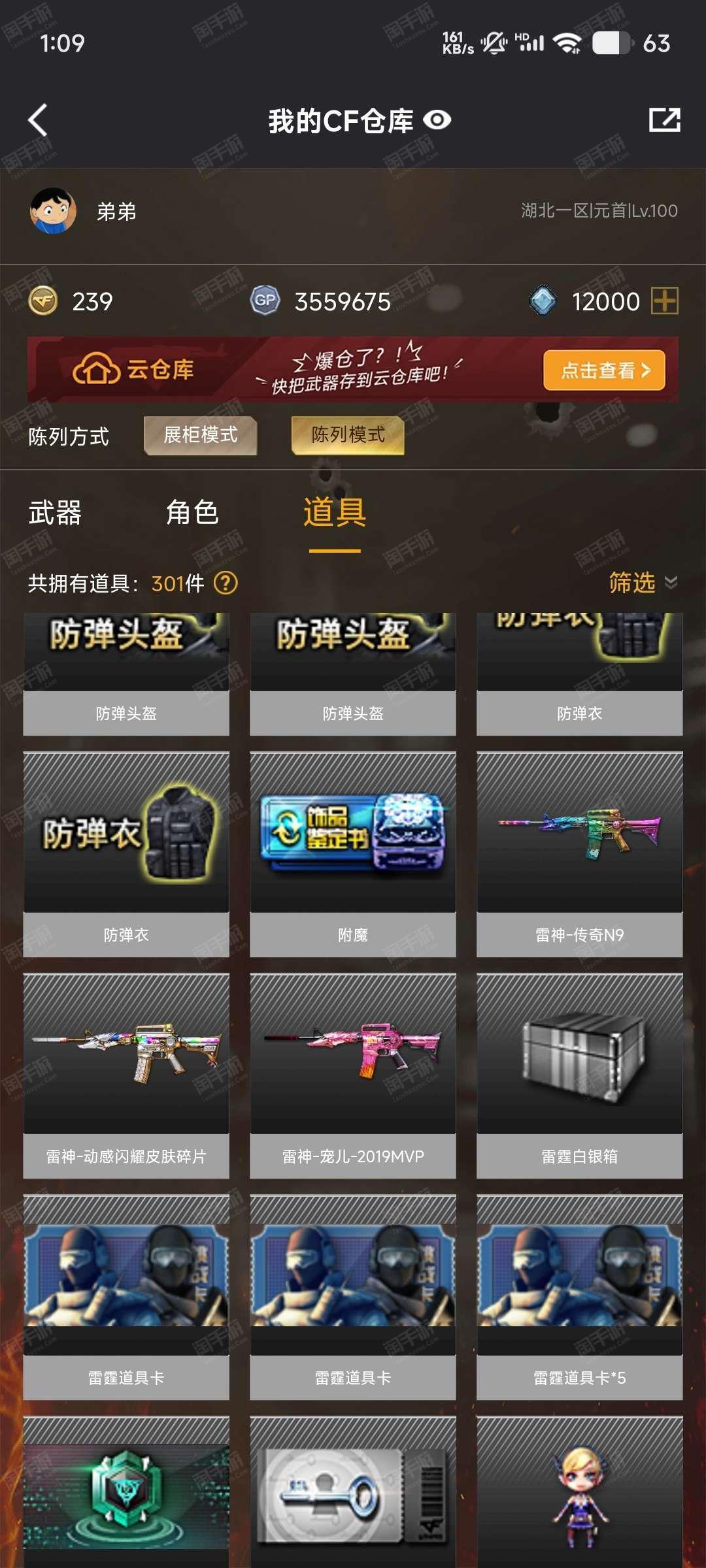Screen dimensions: 706x1568
Task: Add diamonds with the plus button
Action: pyautogui.click(x=665, y=301)
